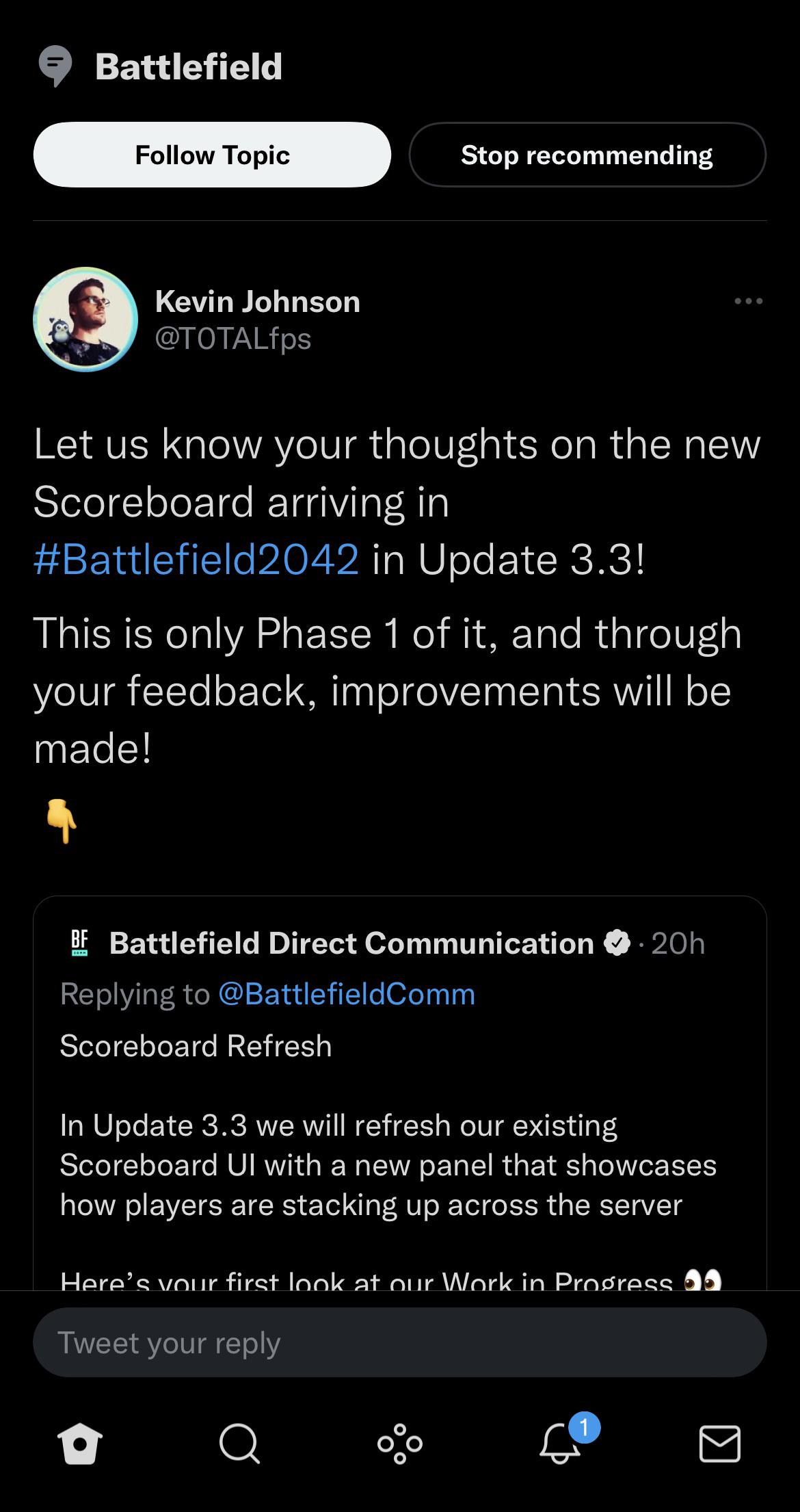This screenshot has height=1512, width=800.
Task: Open the #Battlefield2042 hashtag
Action: click(x=196, y=559)
